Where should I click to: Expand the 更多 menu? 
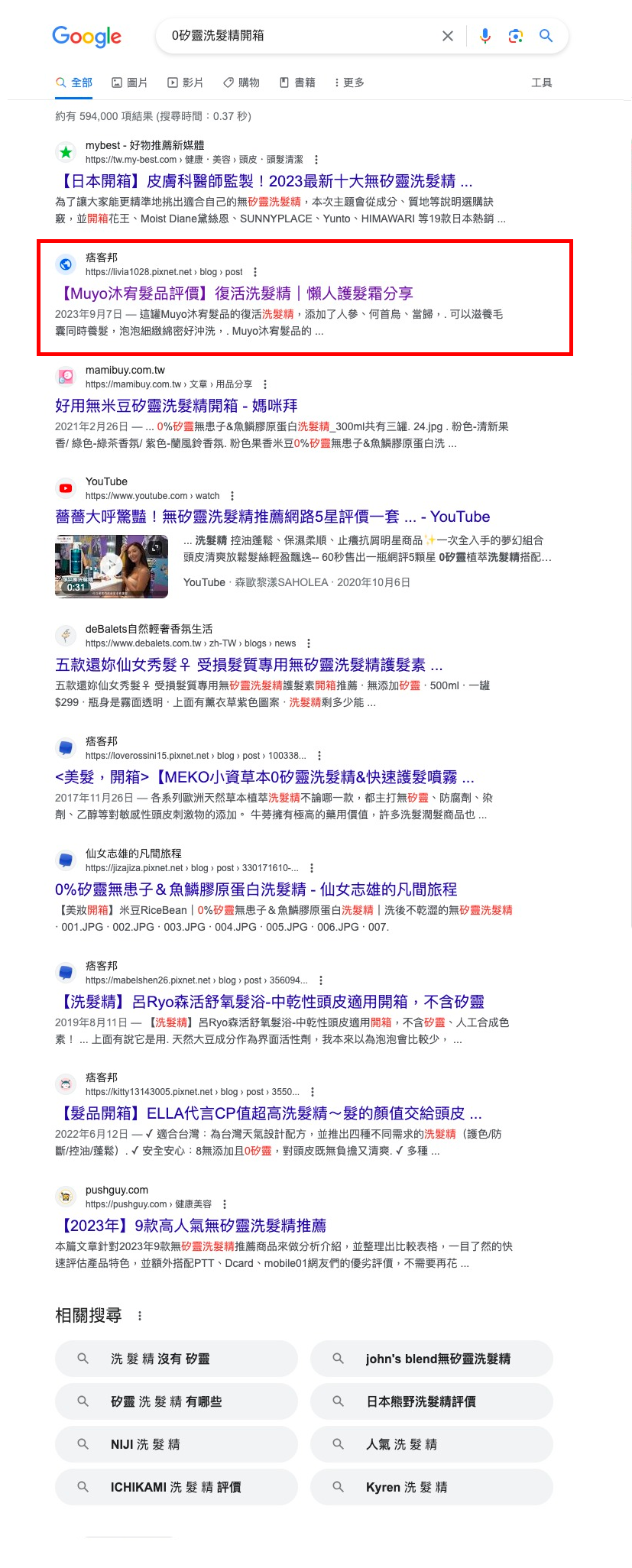point(349,83)
